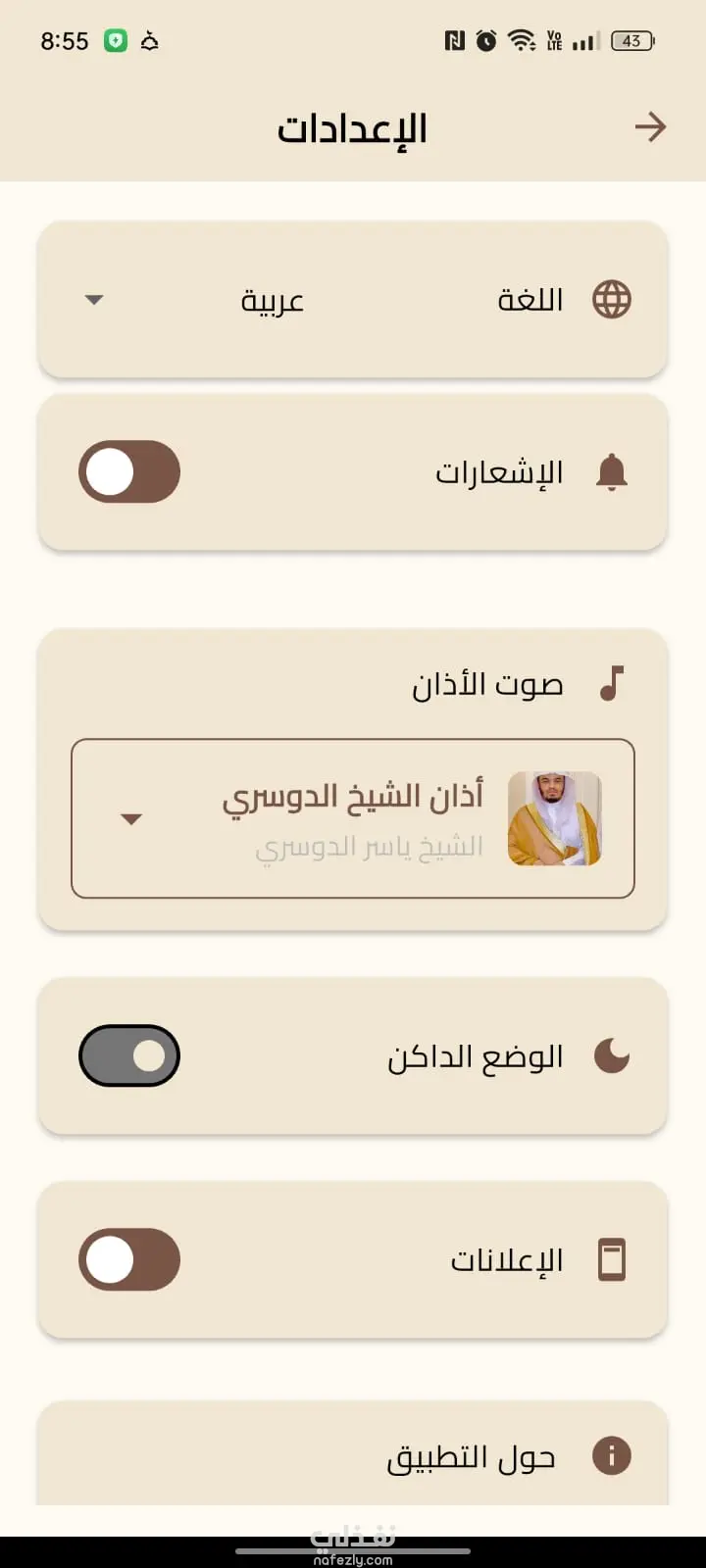Viewport: 706px width, 1568px height.
Task: Toggle the الوضع الداكن dark mode switch
Action: (x=129, y=1056)
